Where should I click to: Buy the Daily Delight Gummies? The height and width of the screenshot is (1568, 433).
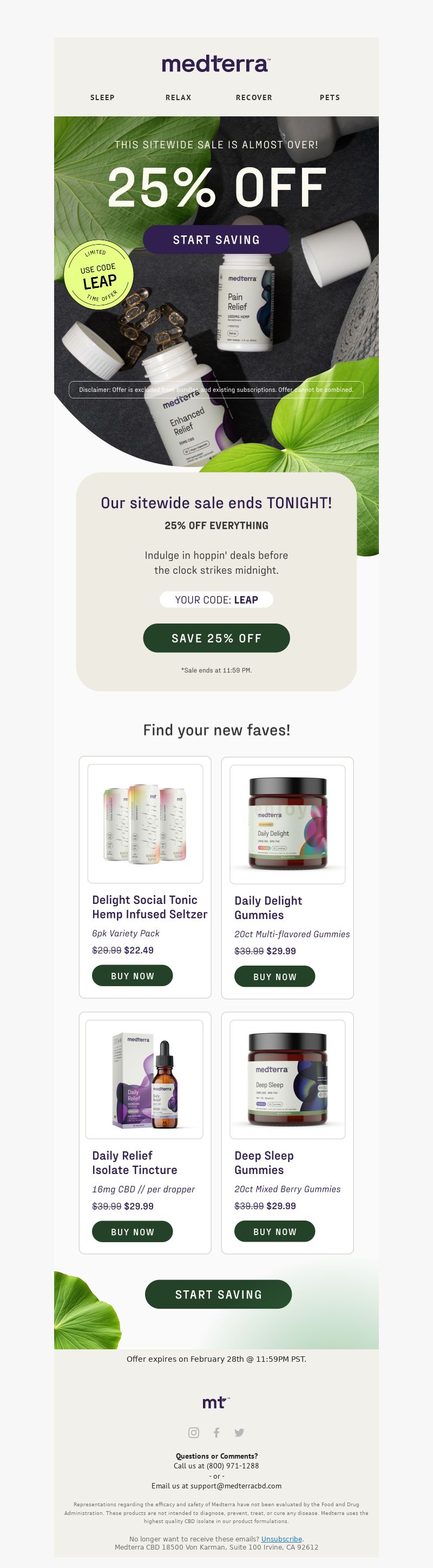pos(274,976)
